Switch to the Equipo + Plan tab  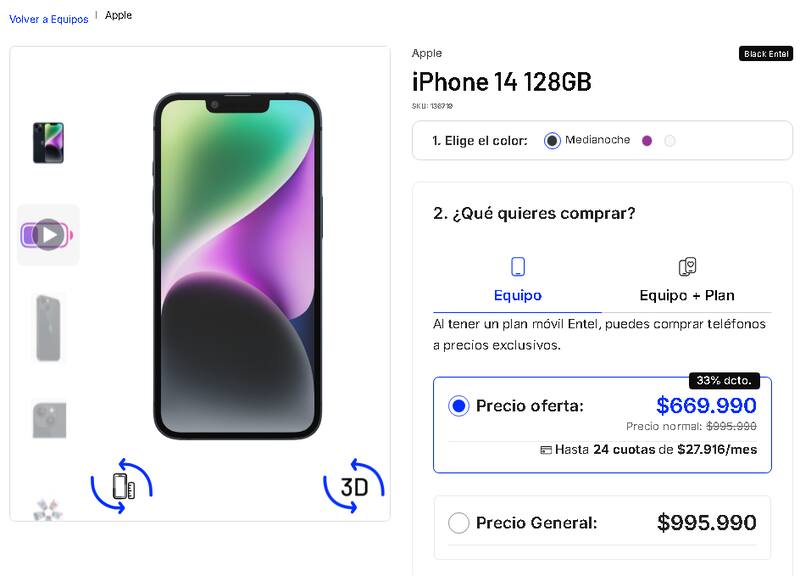point(686,280)
